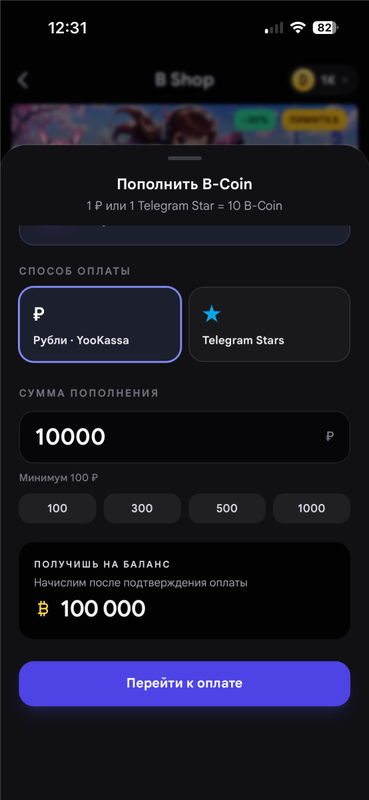Viewport: 369px width, 800px height.
Task: Choose the 500 preset amount
Action: point(227,508)
